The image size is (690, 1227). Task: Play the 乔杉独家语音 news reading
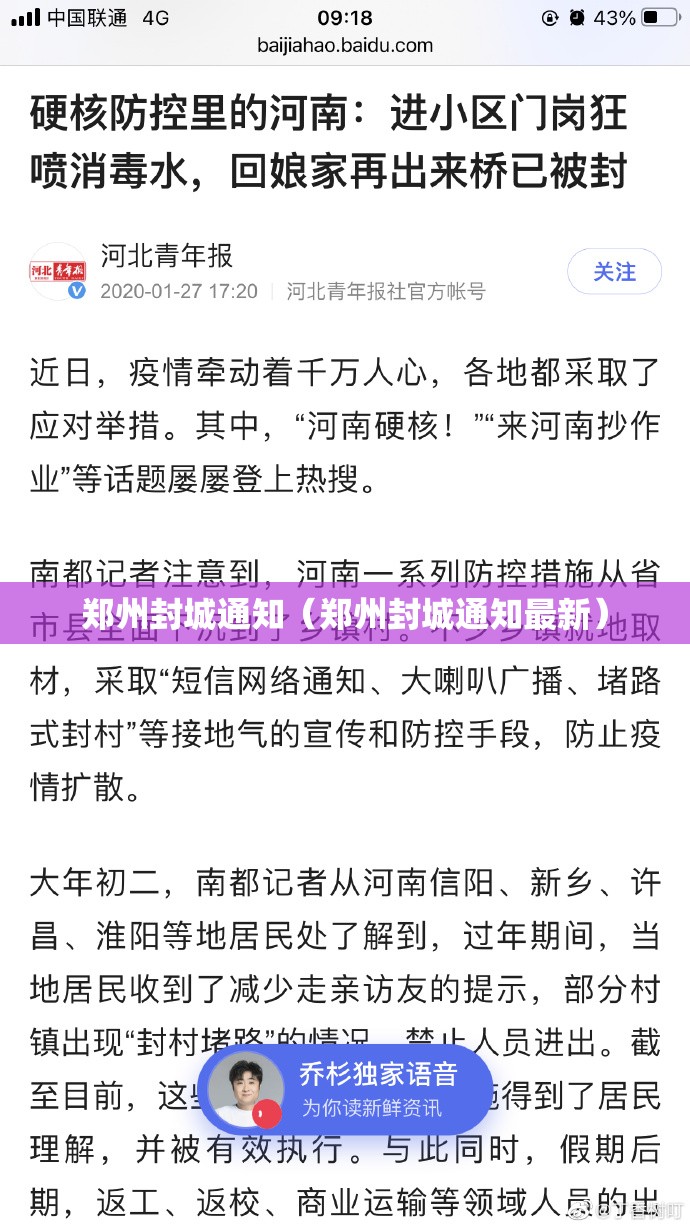click(x=345, y=1090)
